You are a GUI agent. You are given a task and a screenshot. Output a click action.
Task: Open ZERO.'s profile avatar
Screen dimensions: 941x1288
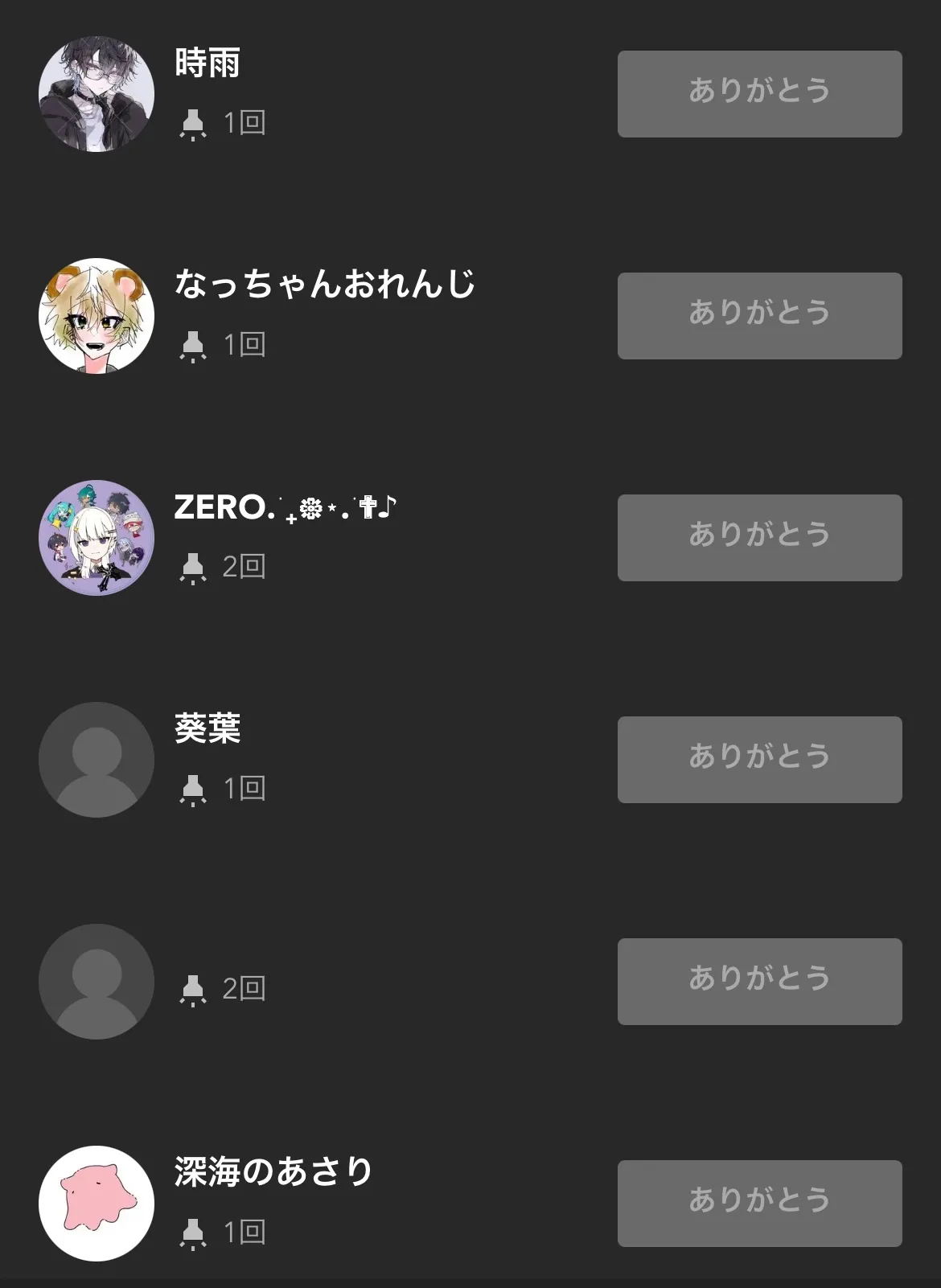point(97,537)
